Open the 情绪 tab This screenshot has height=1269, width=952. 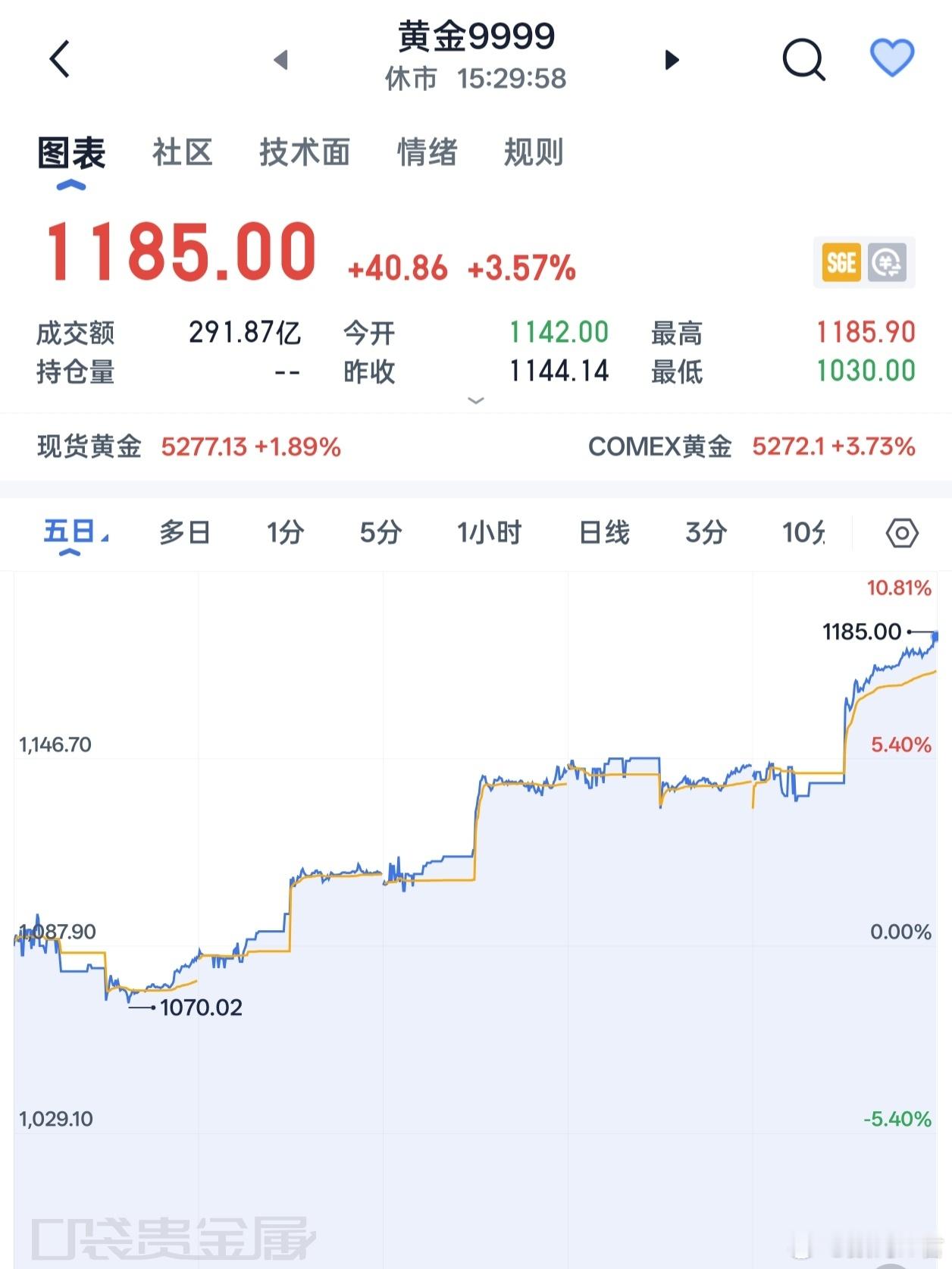427,152
